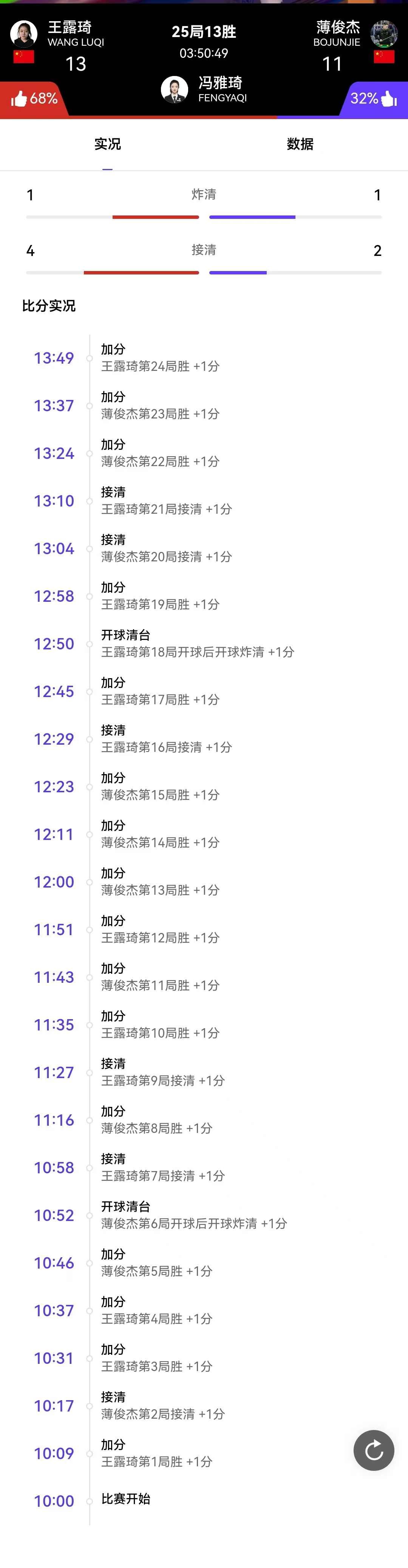This screenshot has height=1568, width=408.
Task: Refresh the live score feed
Action: [x=373, y=1450]
